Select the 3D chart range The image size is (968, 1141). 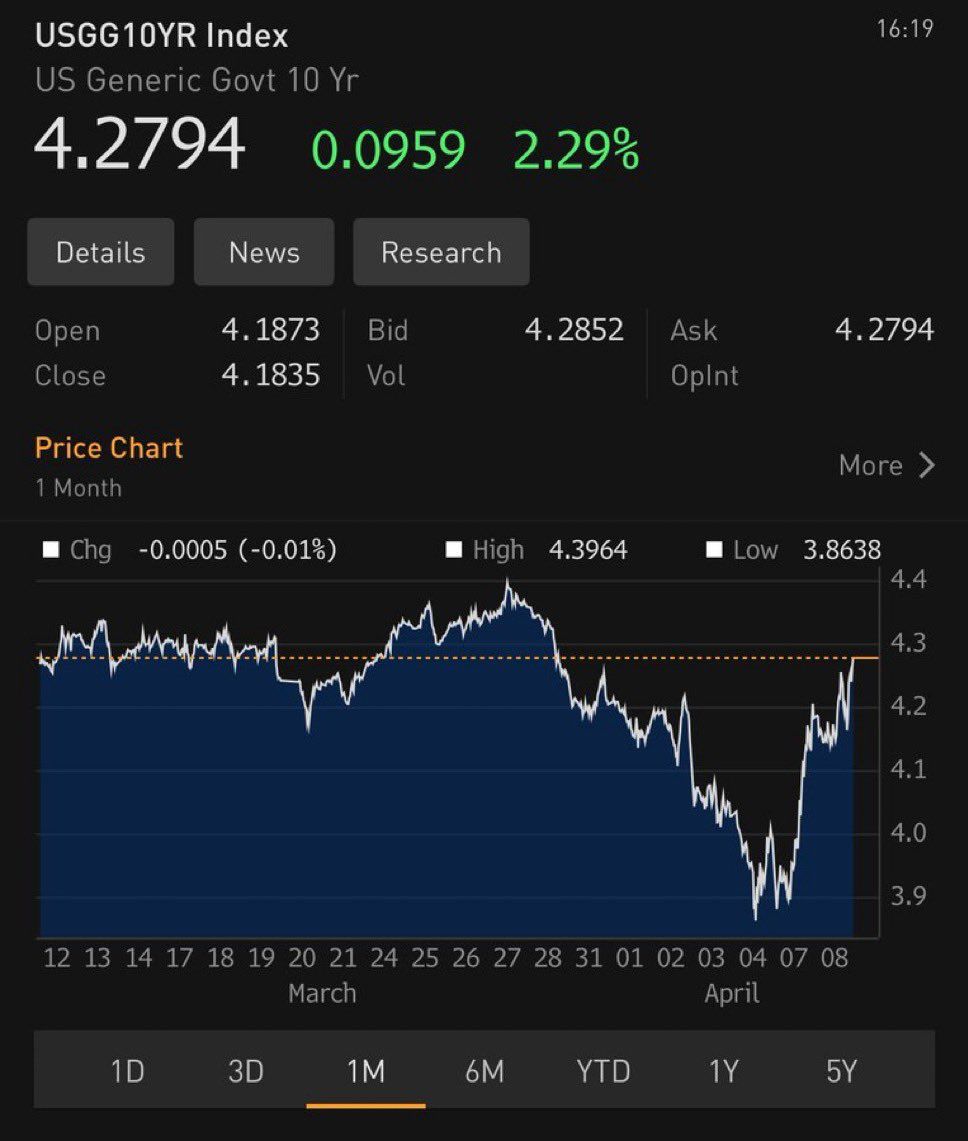click(x=246, y=1072)
